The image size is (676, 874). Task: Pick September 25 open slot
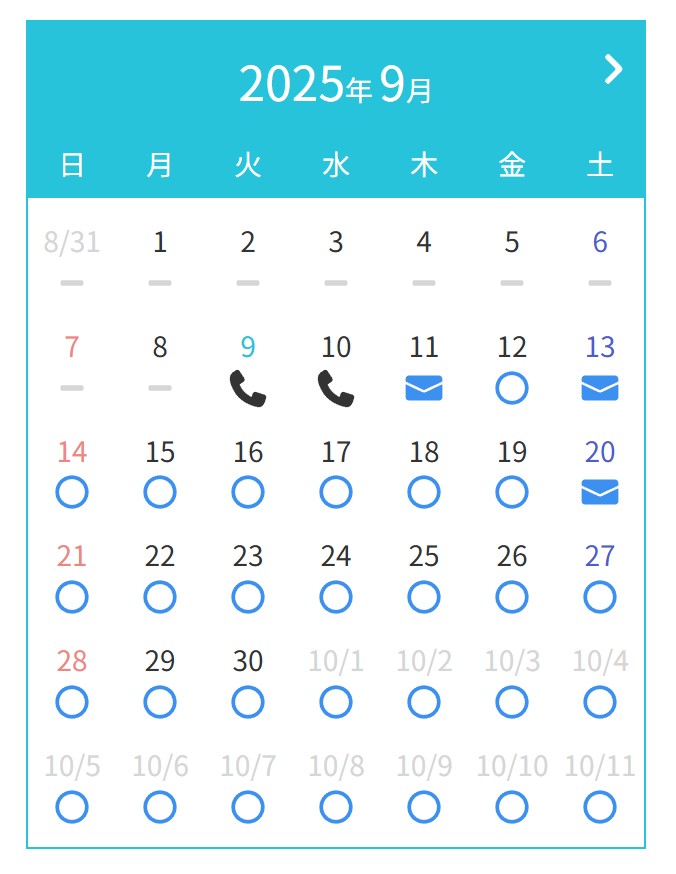424,597
